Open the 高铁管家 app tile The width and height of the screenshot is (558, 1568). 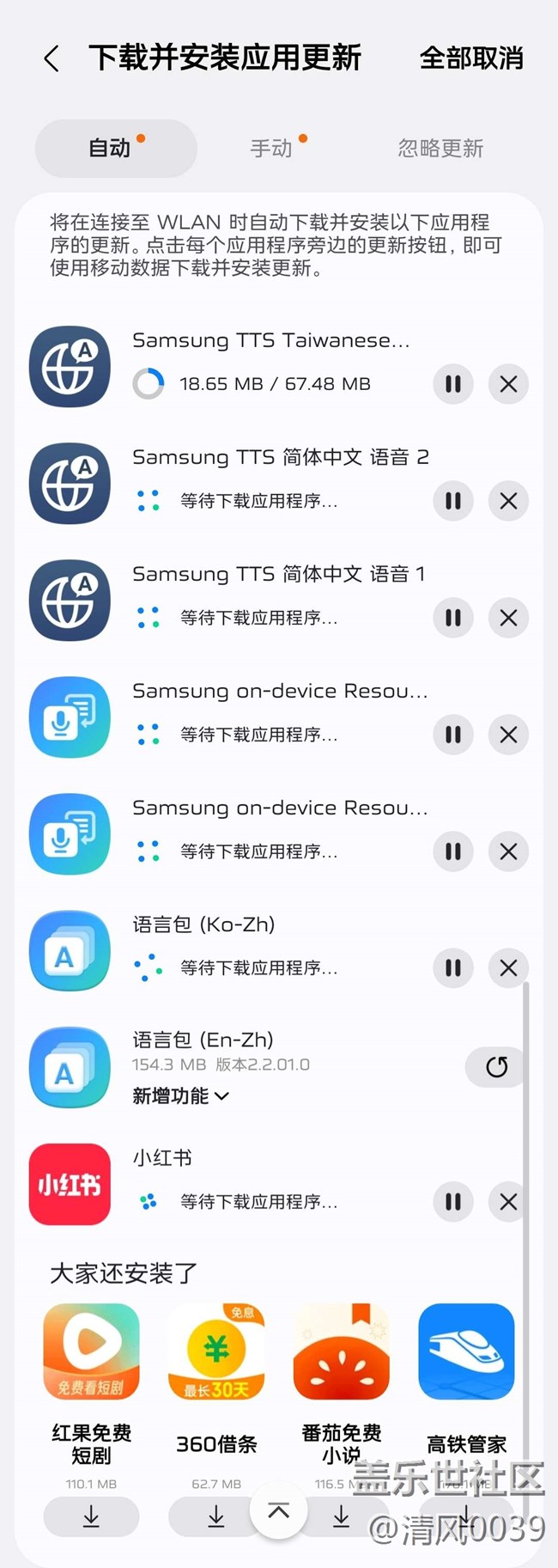point(466,1352)
